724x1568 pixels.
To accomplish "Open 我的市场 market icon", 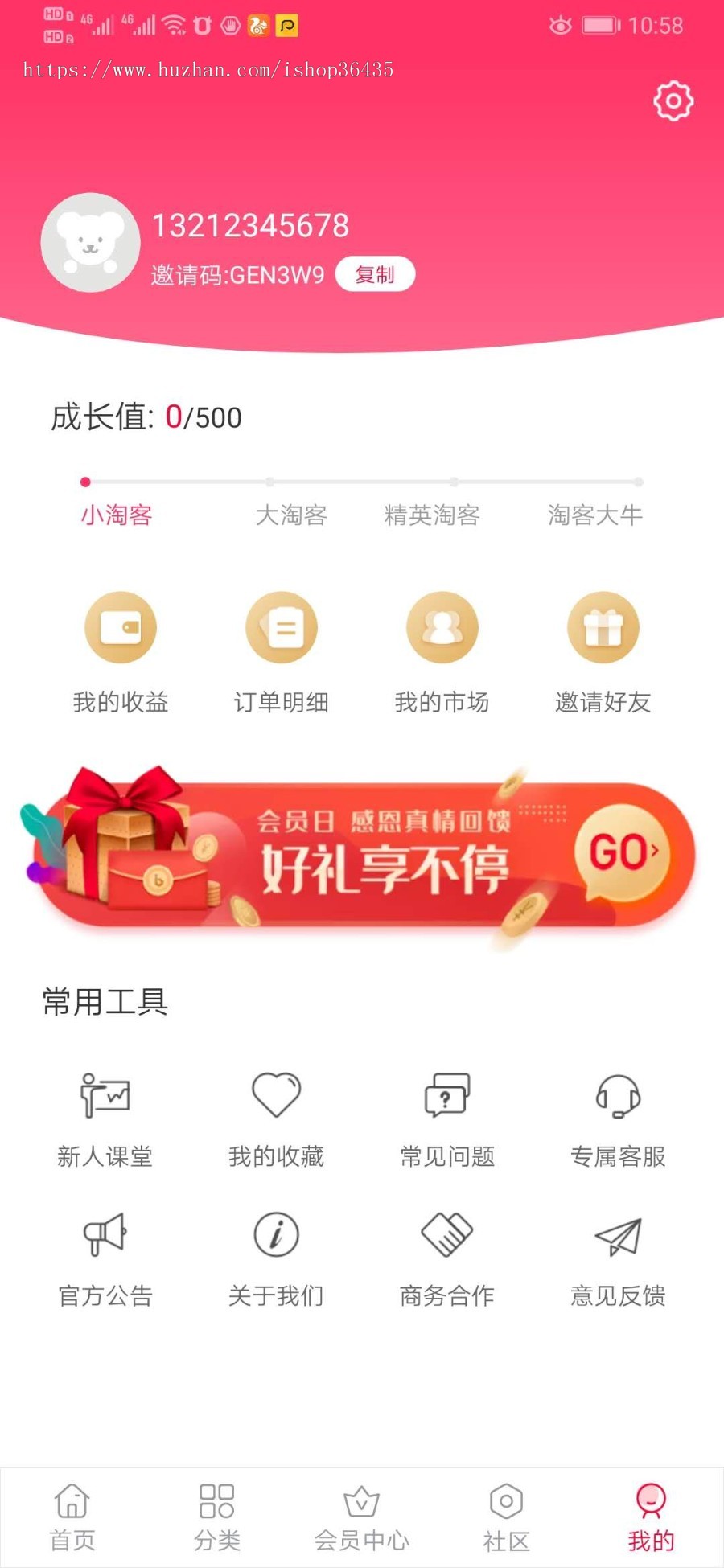I will (442, 627).
